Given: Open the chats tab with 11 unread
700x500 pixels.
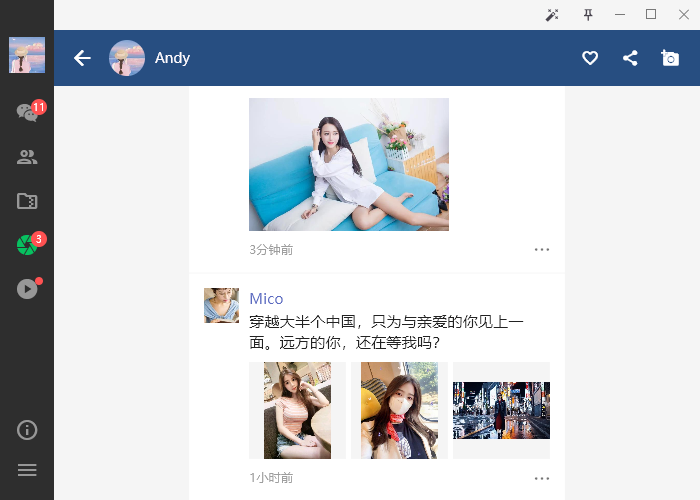Looking at the screenshot, I should [x=27, y=112].
